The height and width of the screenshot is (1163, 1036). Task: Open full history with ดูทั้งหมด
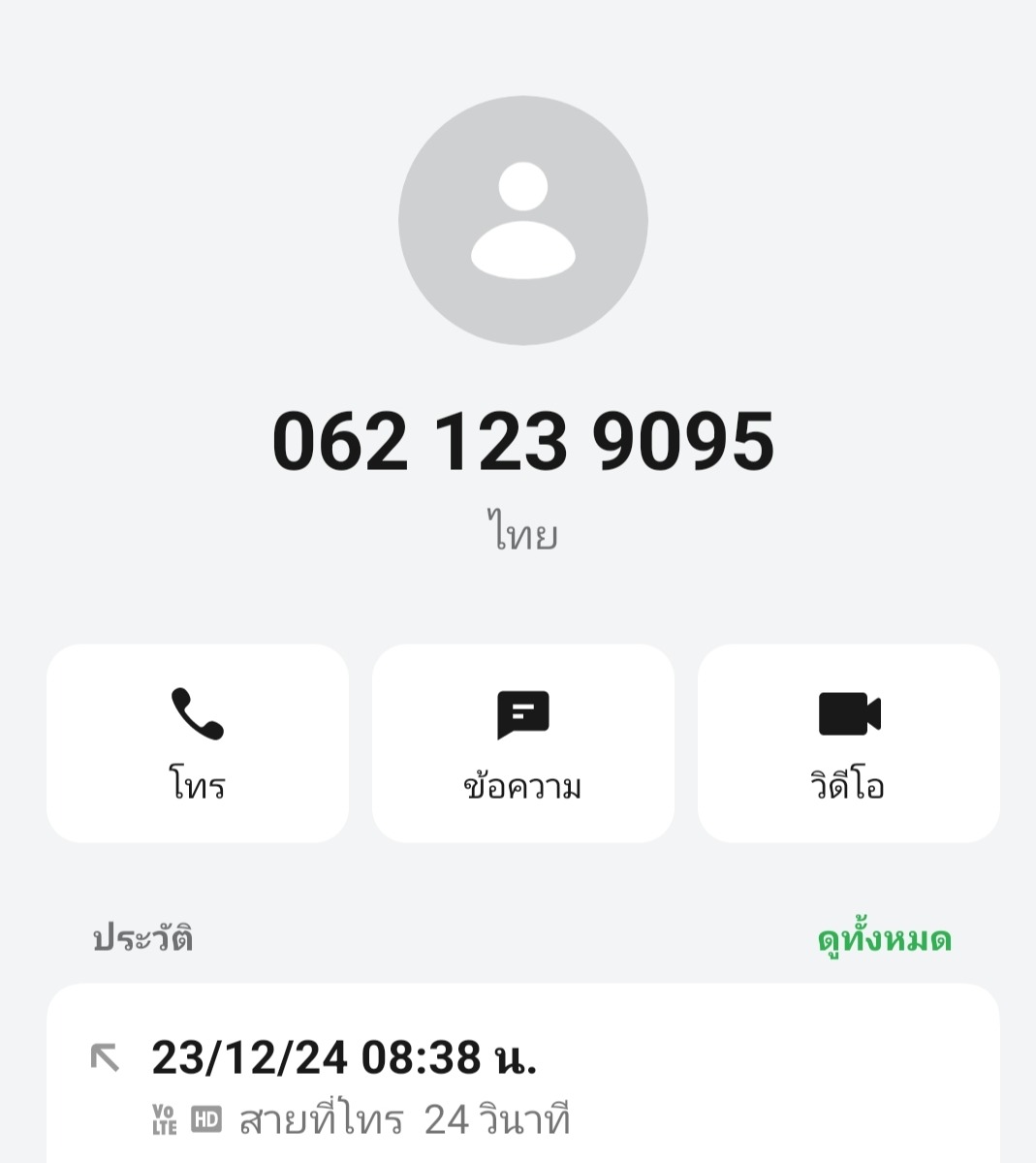(x=884, y=939)
